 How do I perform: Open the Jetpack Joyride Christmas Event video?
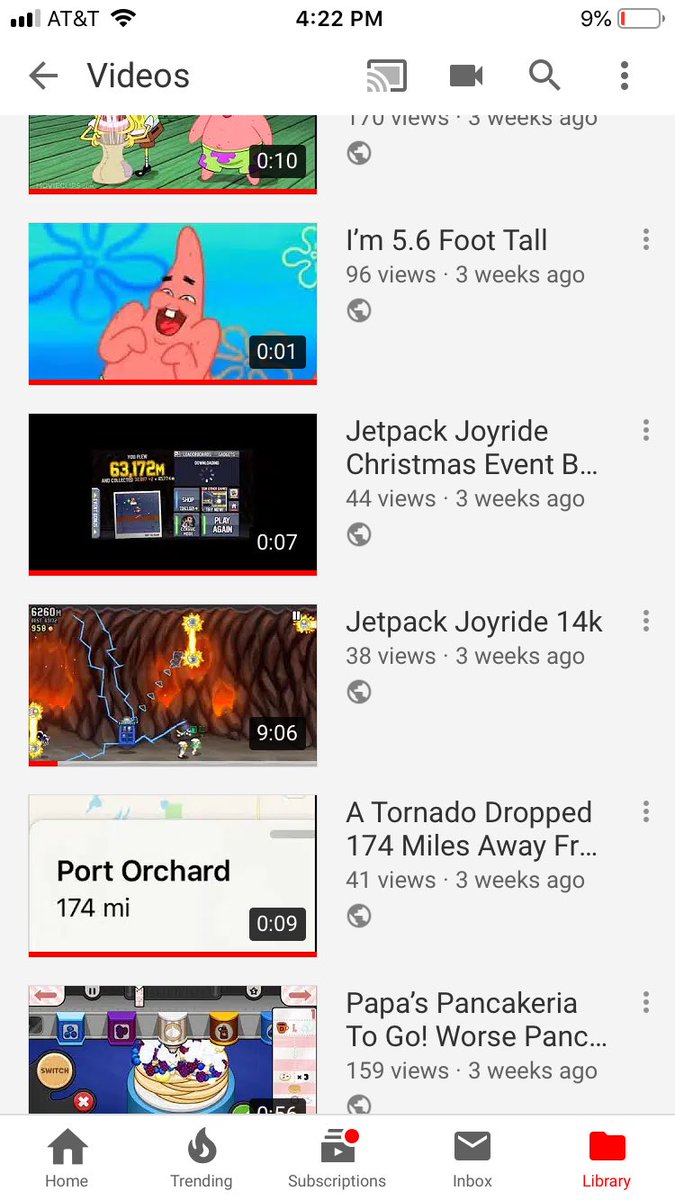click(172, 494)
